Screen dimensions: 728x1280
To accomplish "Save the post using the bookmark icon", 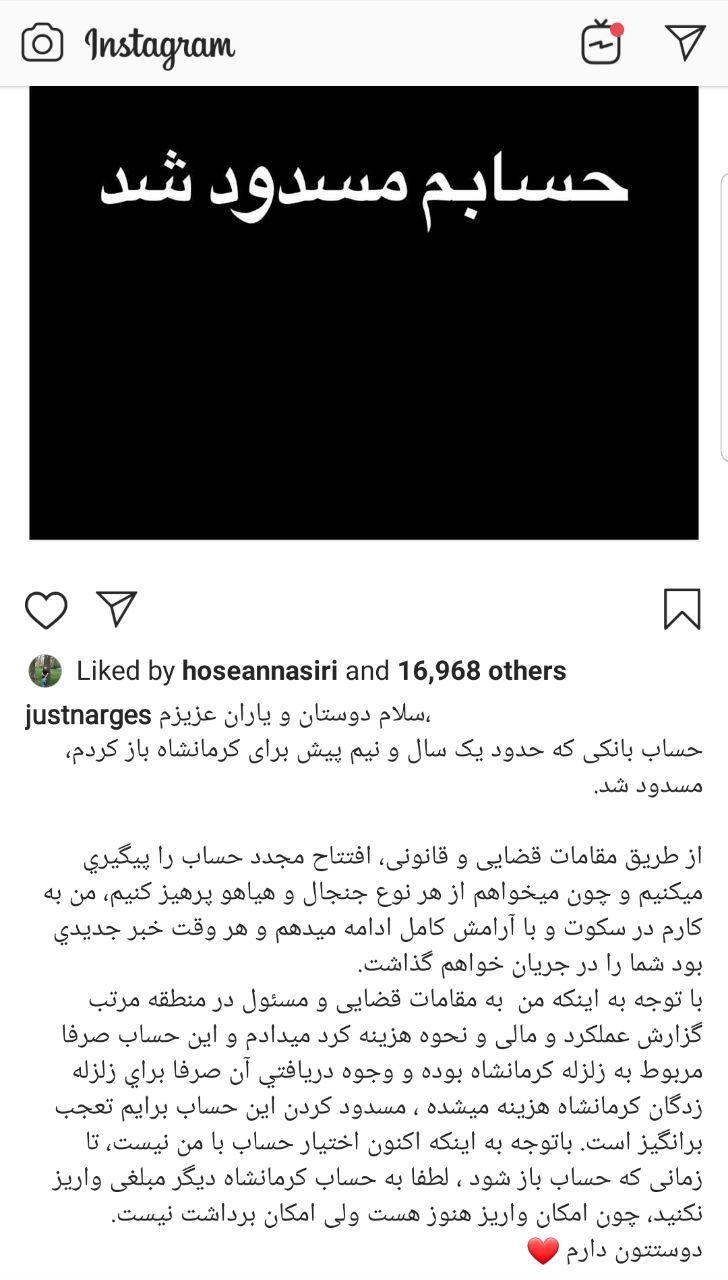I will [x=684, y=608].
